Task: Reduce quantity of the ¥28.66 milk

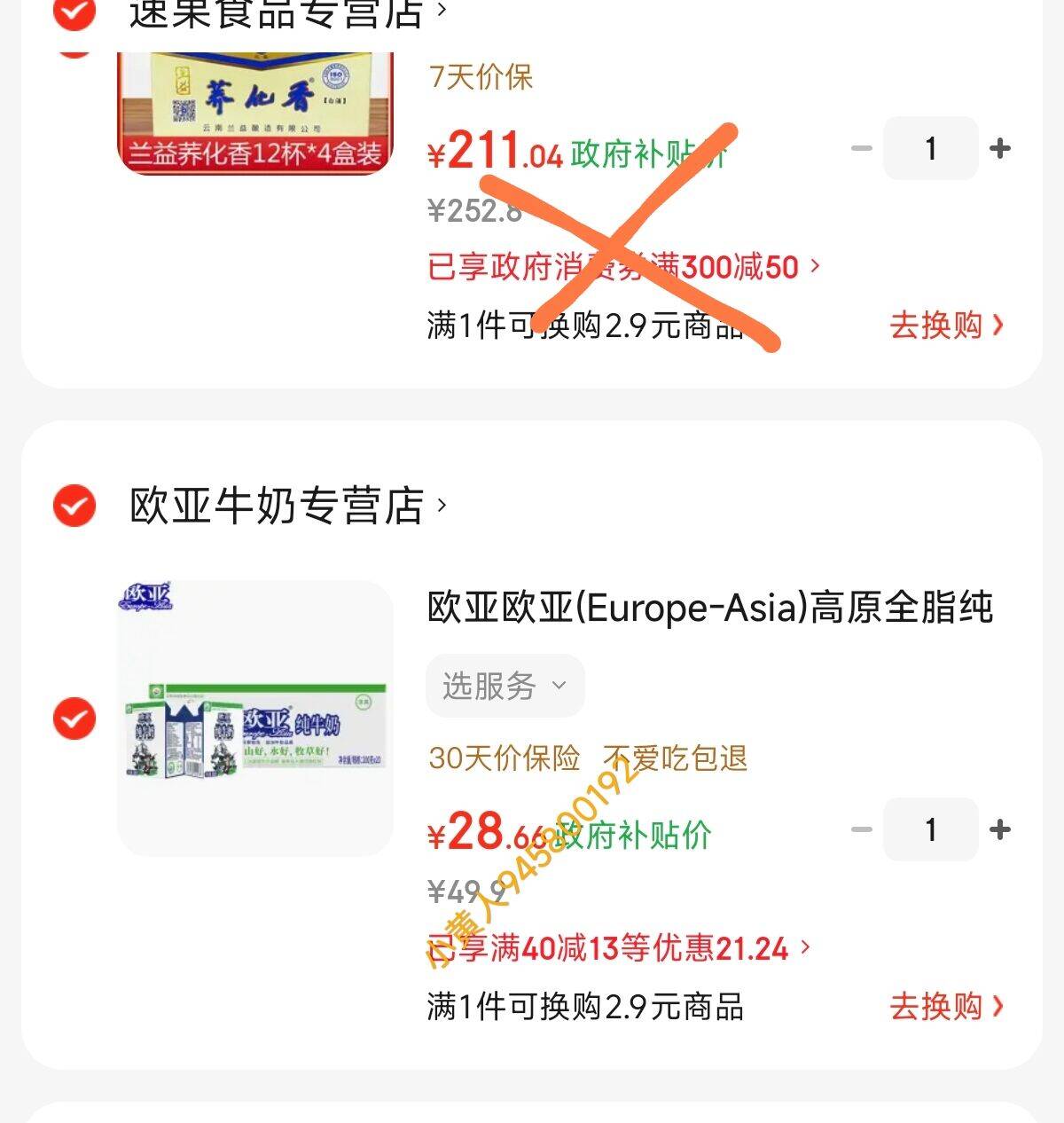Action: tap(862, 830)
